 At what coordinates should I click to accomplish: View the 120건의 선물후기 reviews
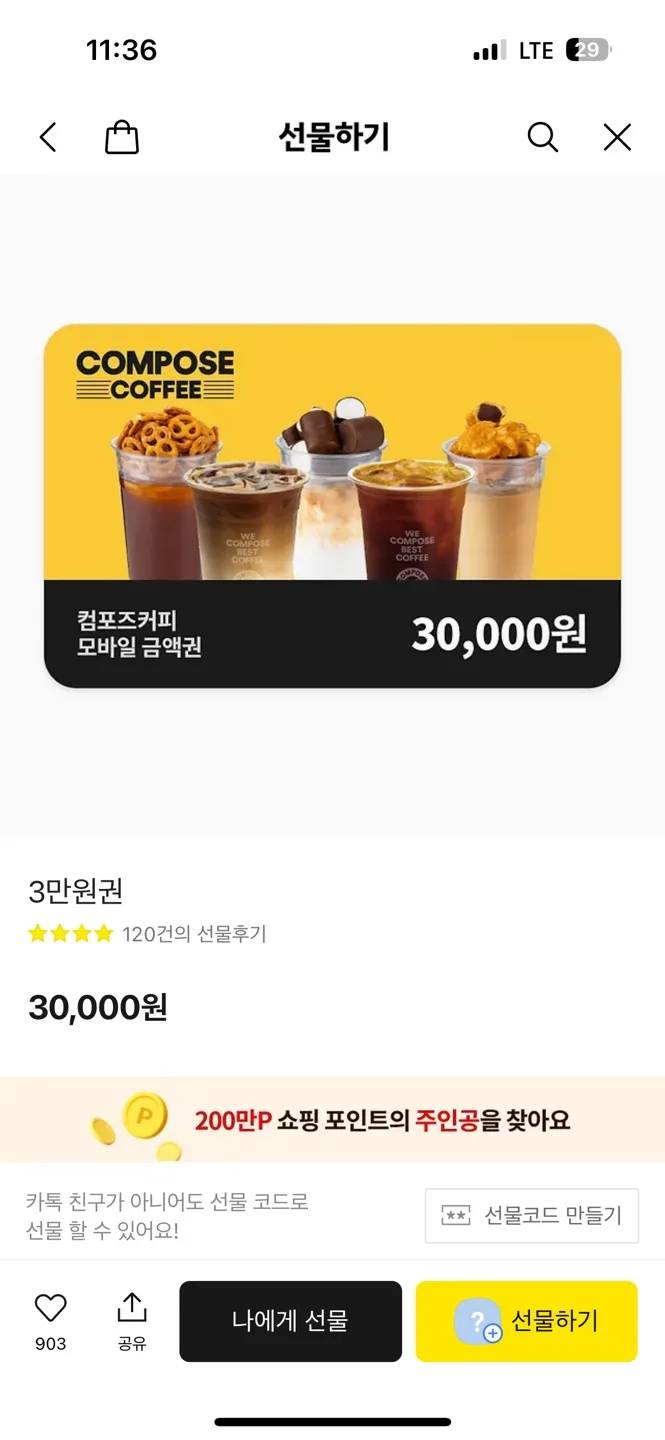(x=194, y=934)
